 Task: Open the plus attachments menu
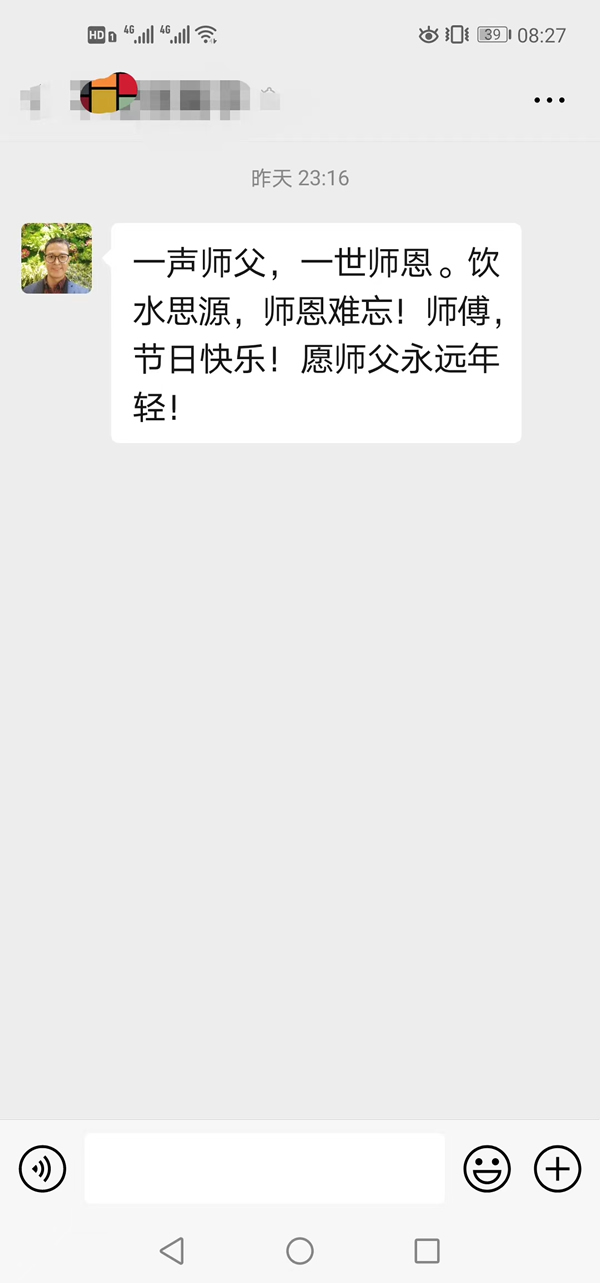(557, 1168)
